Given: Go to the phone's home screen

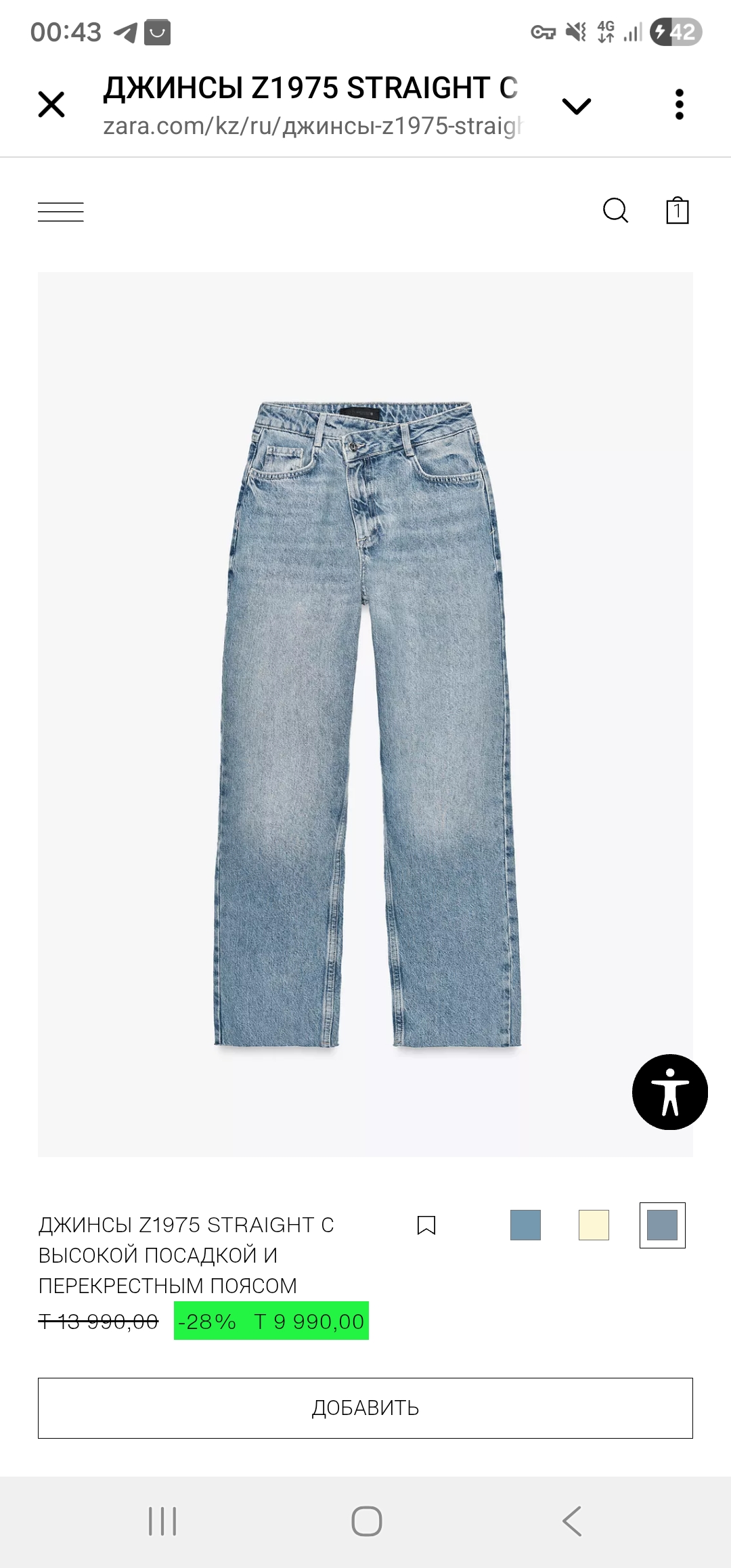Looking at the screenshot, I should [367, 1521].
